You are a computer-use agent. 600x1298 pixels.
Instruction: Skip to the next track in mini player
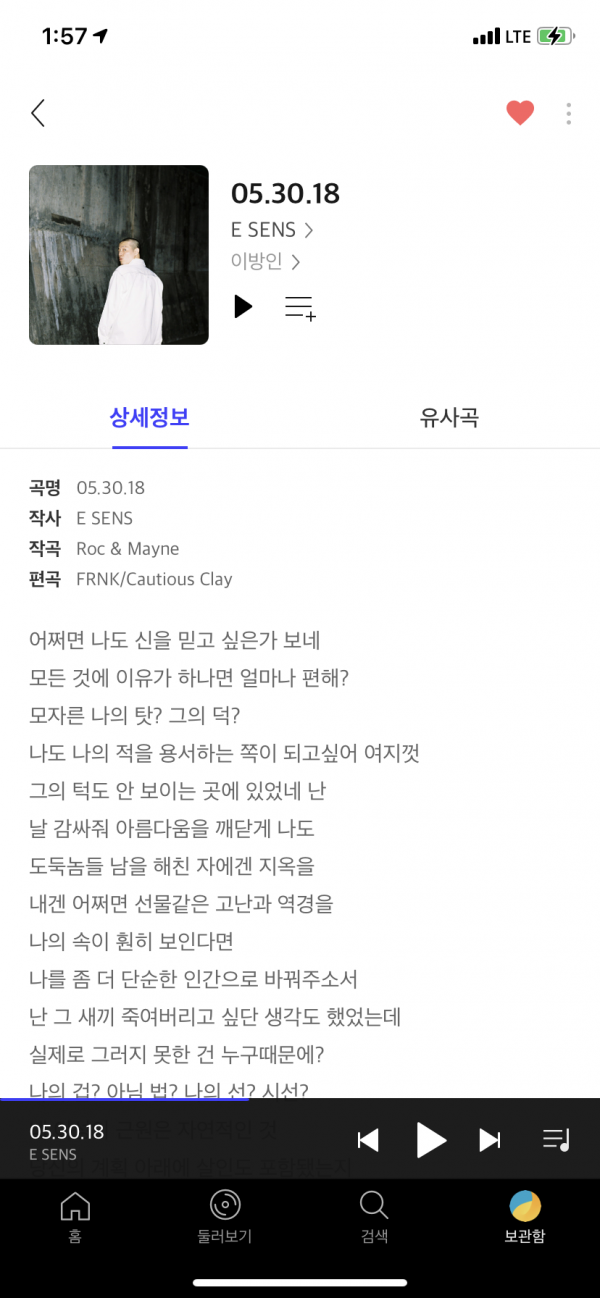tap(490, 1139)
